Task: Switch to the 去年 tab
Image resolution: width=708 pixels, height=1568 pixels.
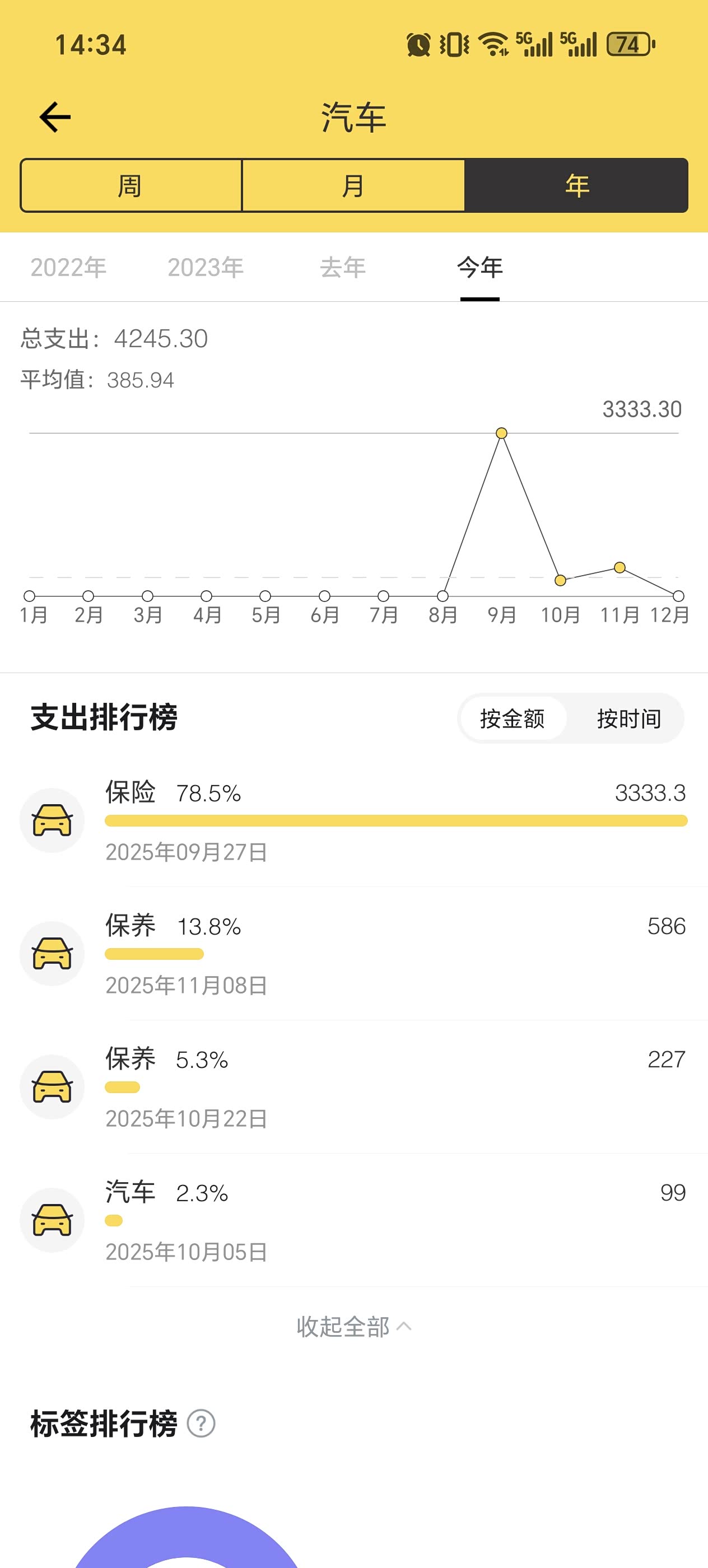Action: tap(343, 267)
